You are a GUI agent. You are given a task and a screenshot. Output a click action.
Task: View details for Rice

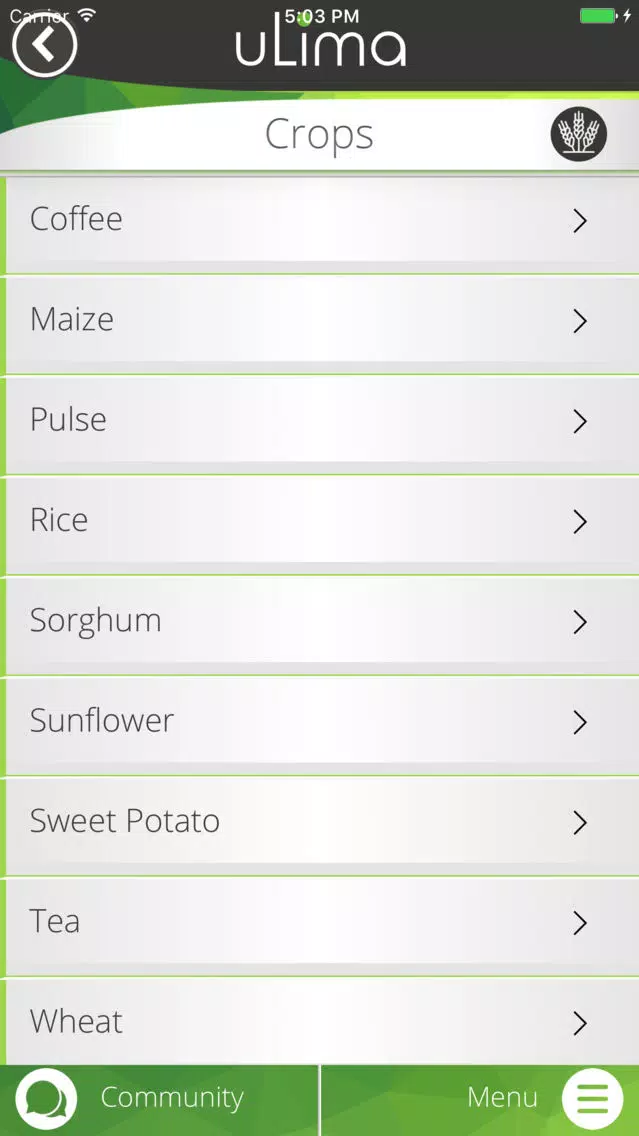(x=320, y=525)
